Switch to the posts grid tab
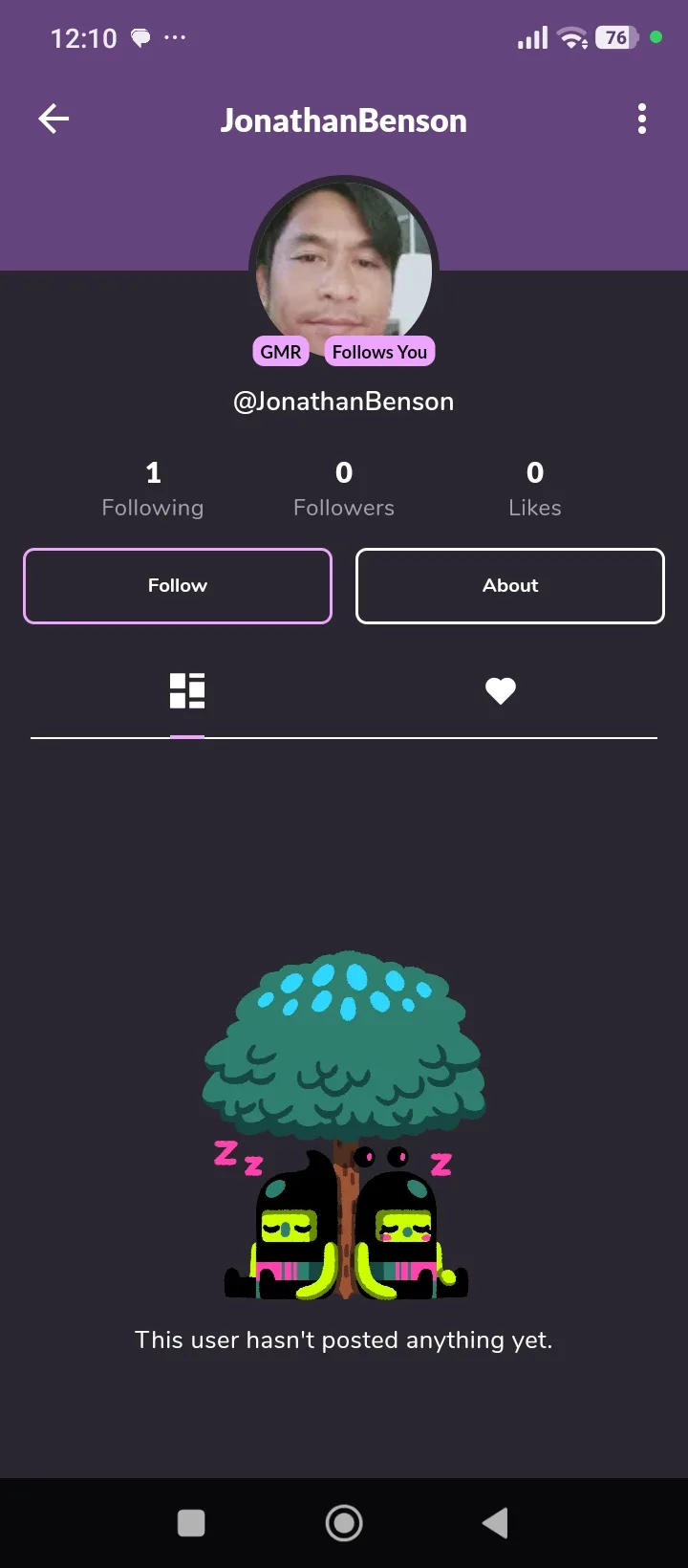 pyautogui.click(x=187, y=690)
